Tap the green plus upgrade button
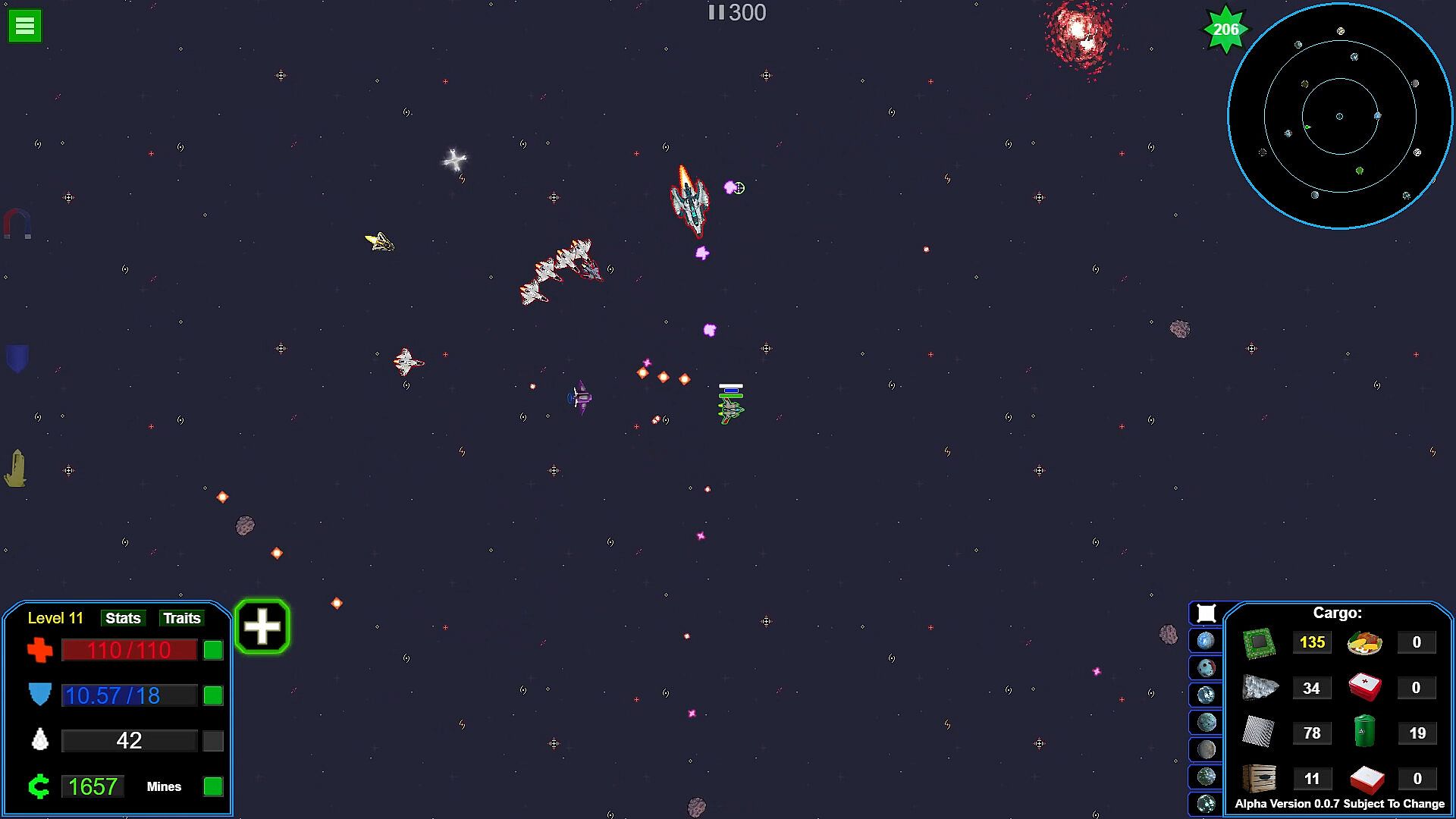The height and width of the screenshot is (819, 1456). [x=262, y=626]
